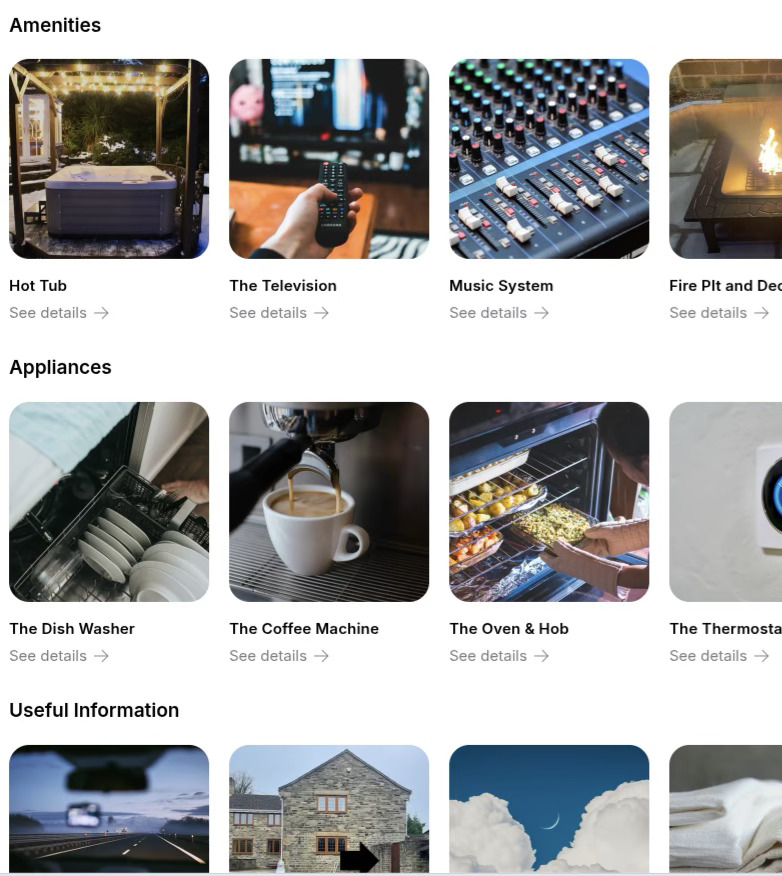This screenshot has width=782, height=876.
Task: See details for The Television
Action: (279, 313)
